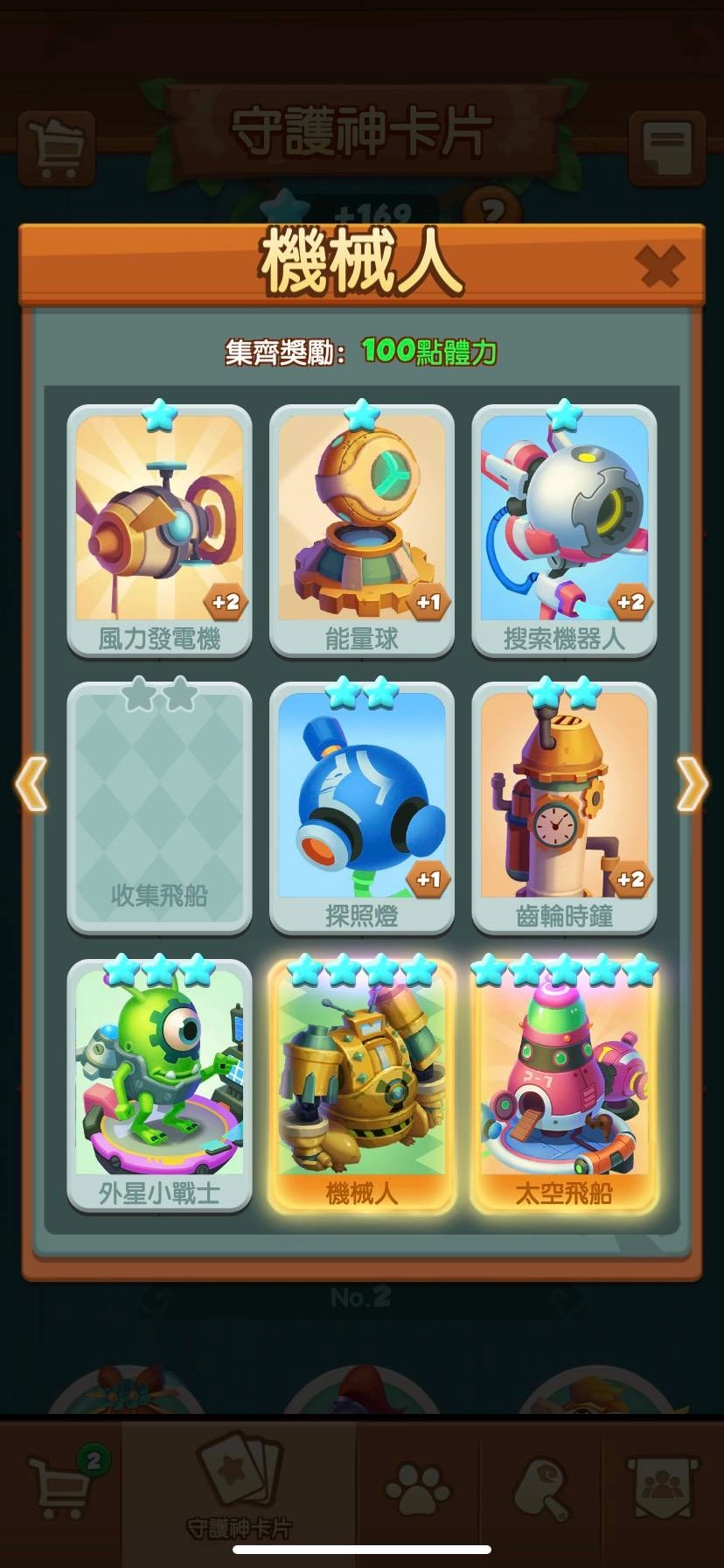This screenshot has height=1568, width=724.
Task: View the 齒輪時鐘 card
Action: tap(564, 807)
